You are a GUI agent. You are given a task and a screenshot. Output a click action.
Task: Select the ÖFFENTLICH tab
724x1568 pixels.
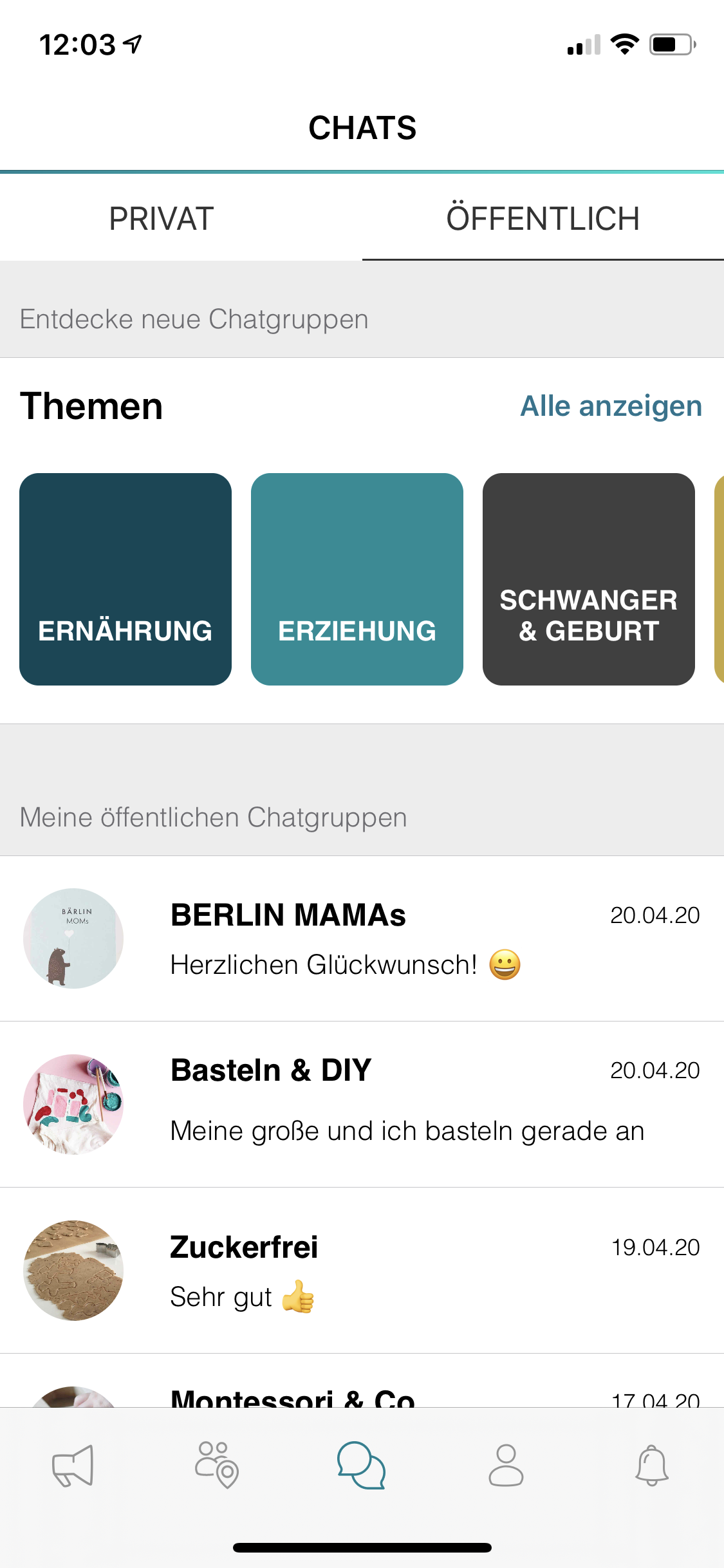coord(543,218)
